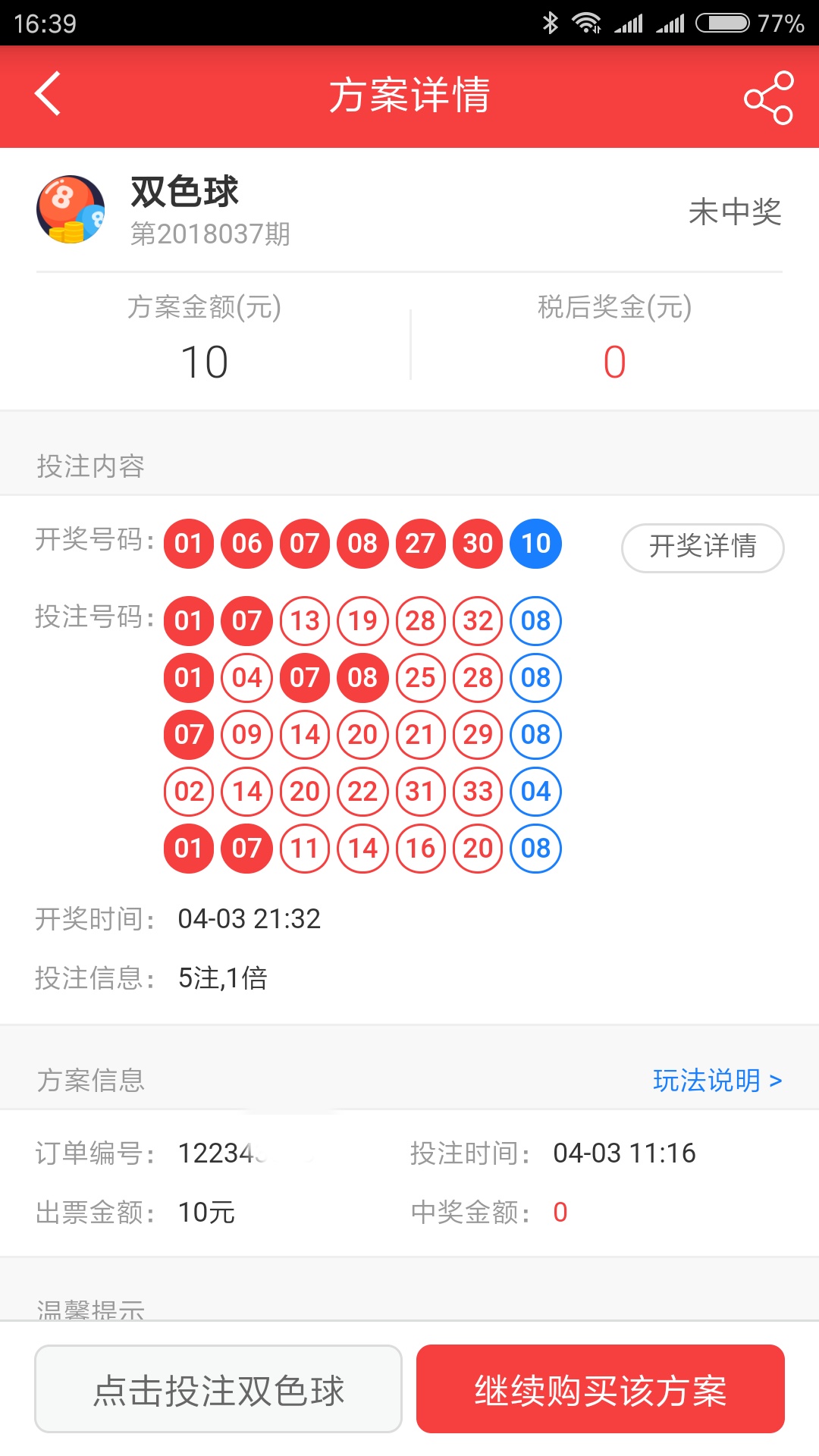819x1456 pixels.
Task: Select the blue winning ball 10
Action: pyautogui.click(x=535, y=543)
